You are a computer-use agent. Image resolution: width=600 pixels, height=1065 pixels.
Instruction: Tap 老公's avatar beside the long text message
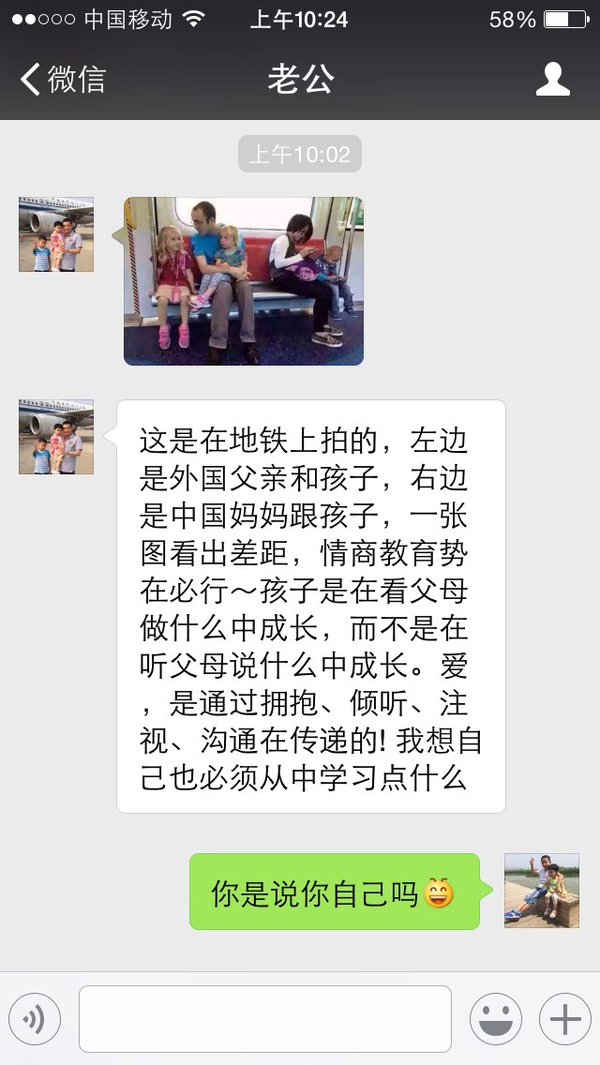coord(56,437)
